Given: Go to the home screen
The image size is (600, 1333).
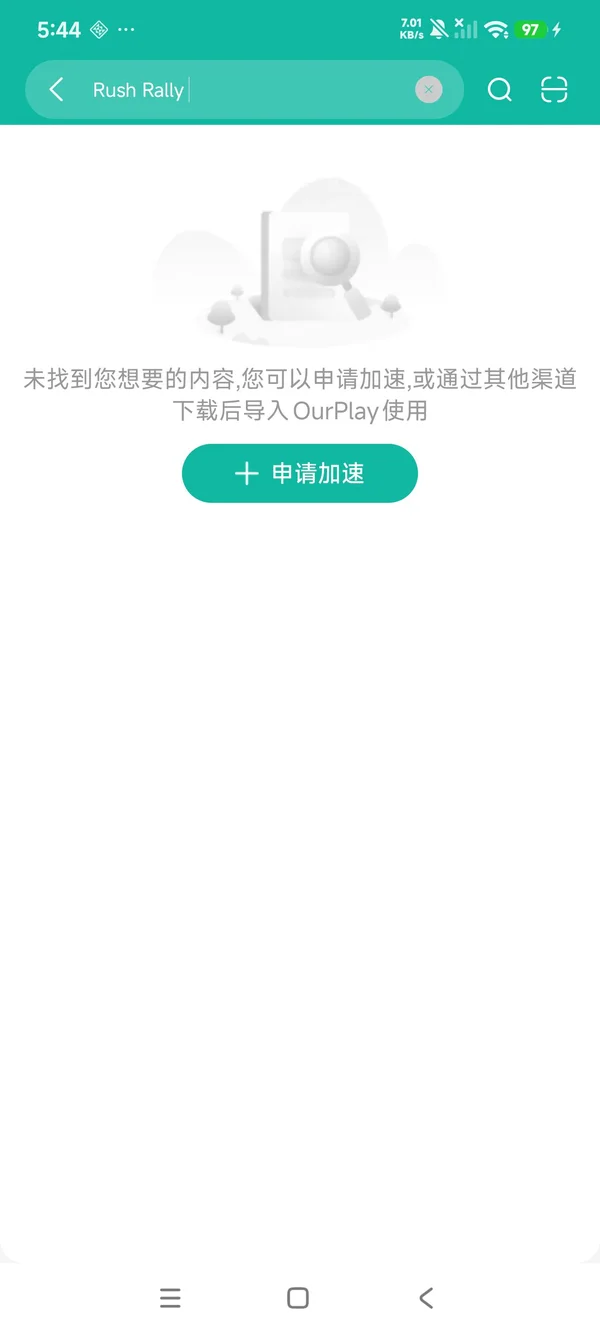Looking at the screenshot, I should coord(298,1298).
